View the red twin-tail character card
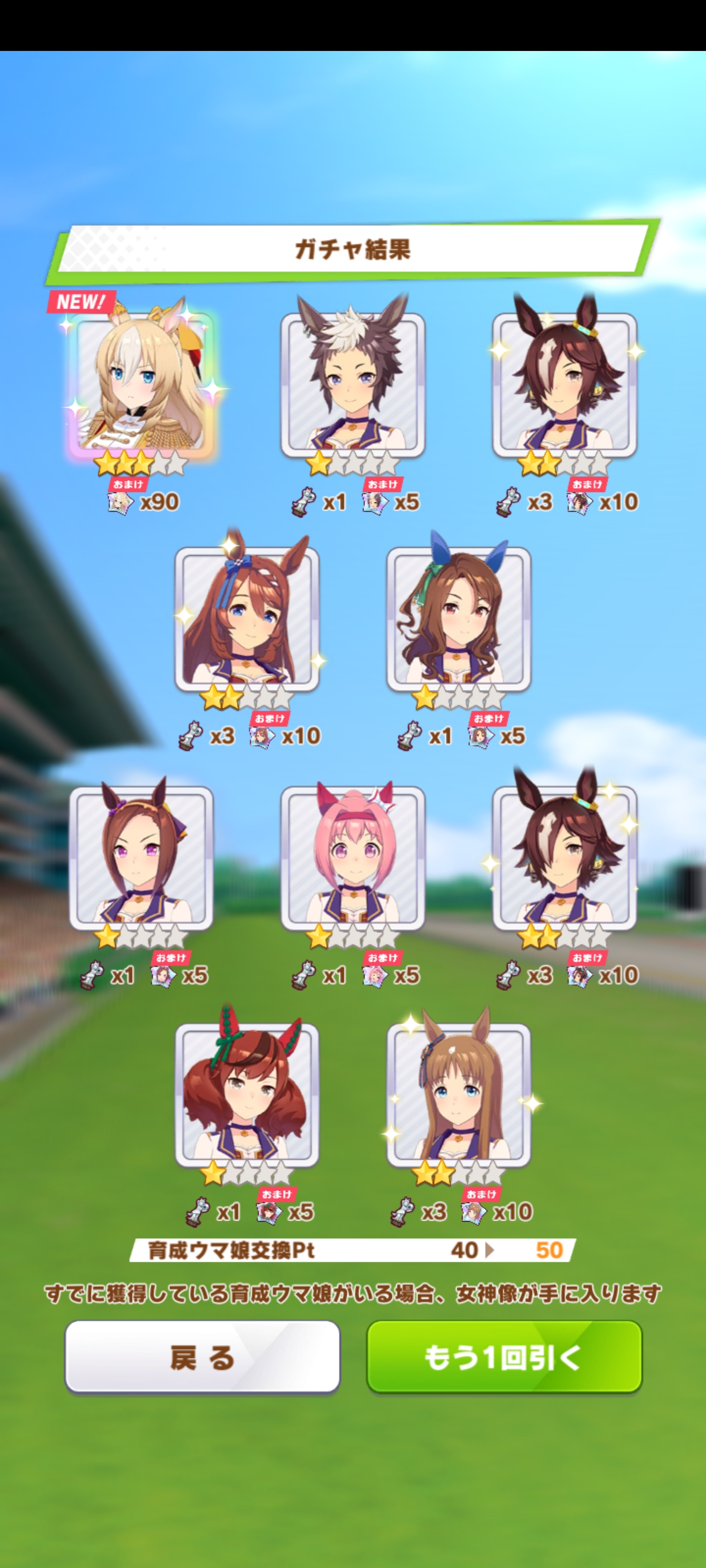The image size is (706, 1568). click(247, 1093)
